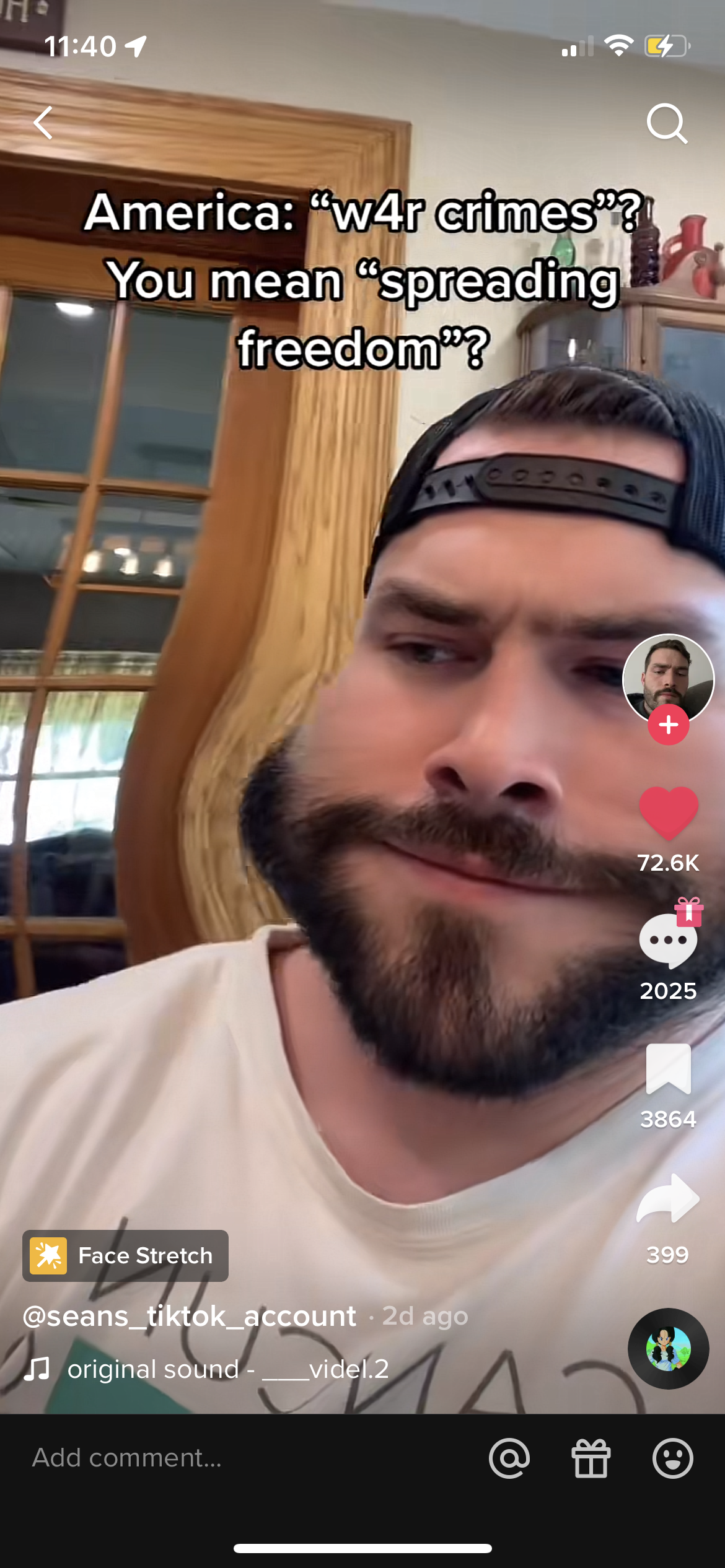The width and height of the screenshot is (725, 1568).
Task: Tap the spinning sound disc
Action: pyautogui.click(x=668, y=1348)
